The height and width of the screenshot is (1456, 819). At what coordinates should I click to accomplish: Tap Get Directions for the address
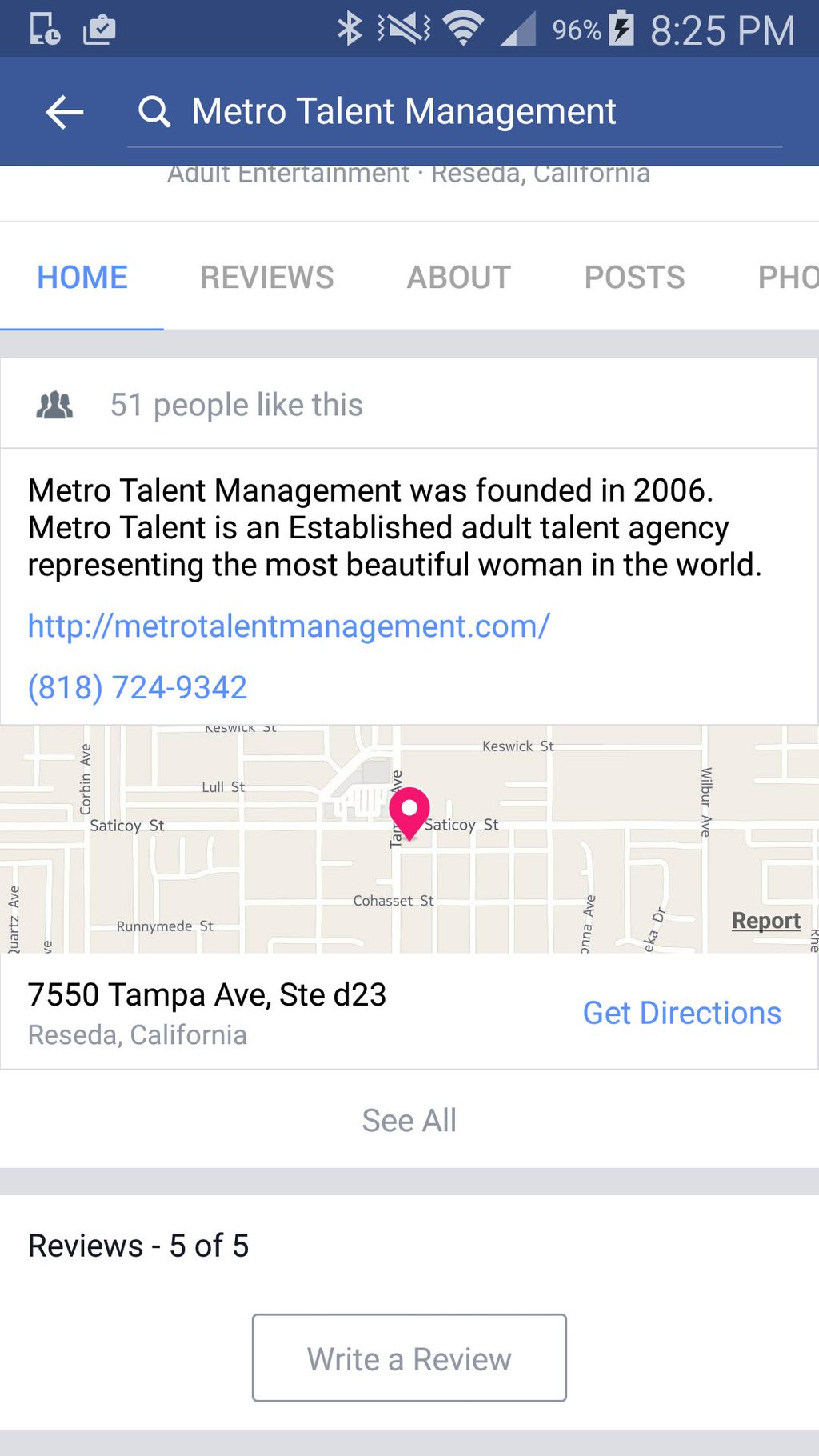(681, 1013)
